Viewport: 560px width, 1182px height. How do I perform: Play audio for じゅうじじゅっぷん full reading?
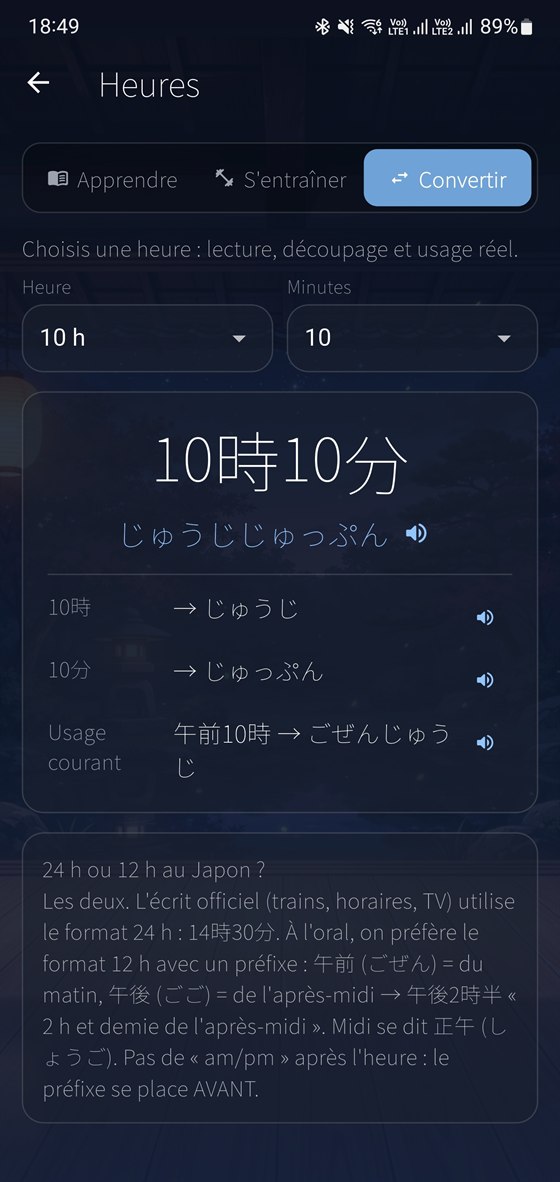416,534
